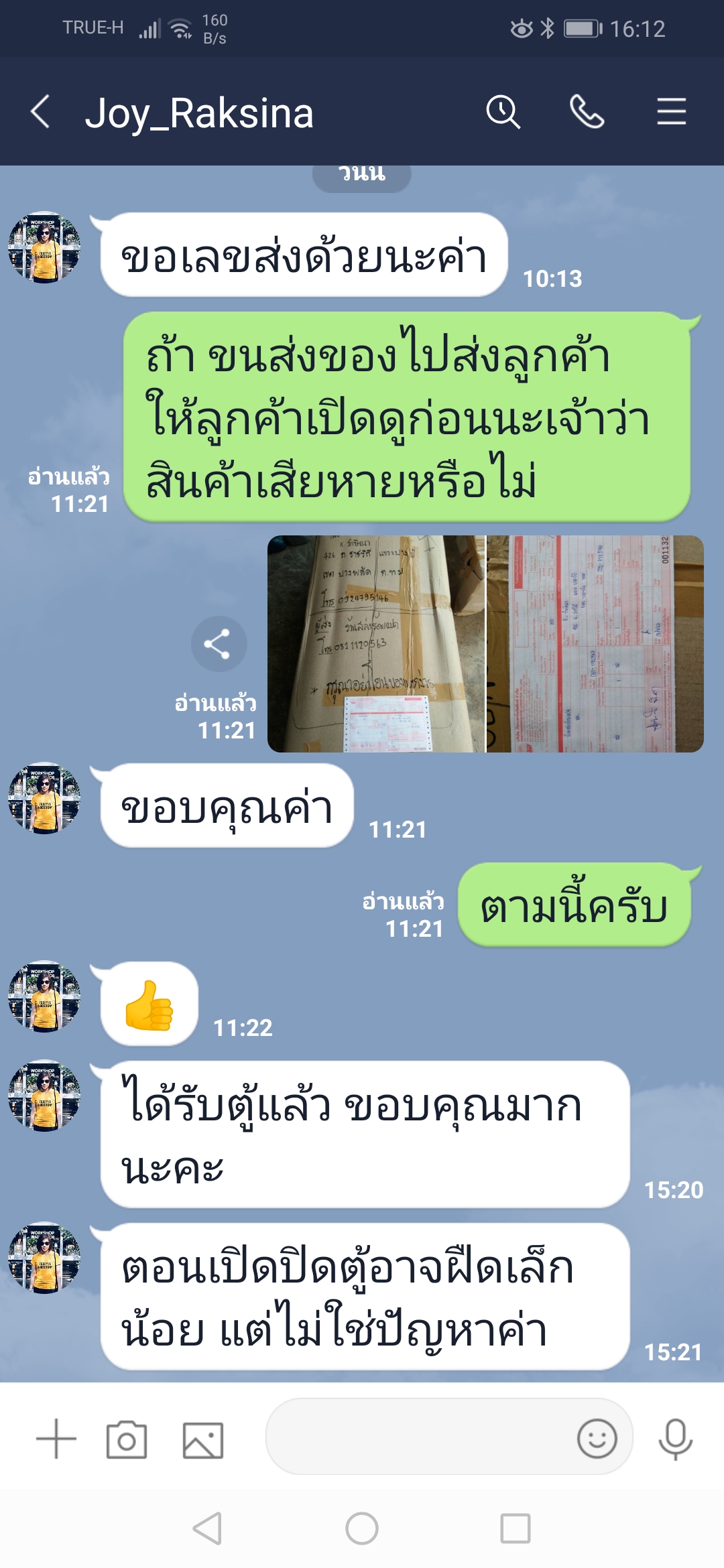Image resolution: width=724 pixels, height=1568 pixels.
Task: Open the shipping receipt photo
Action: [x=595, y=643]
